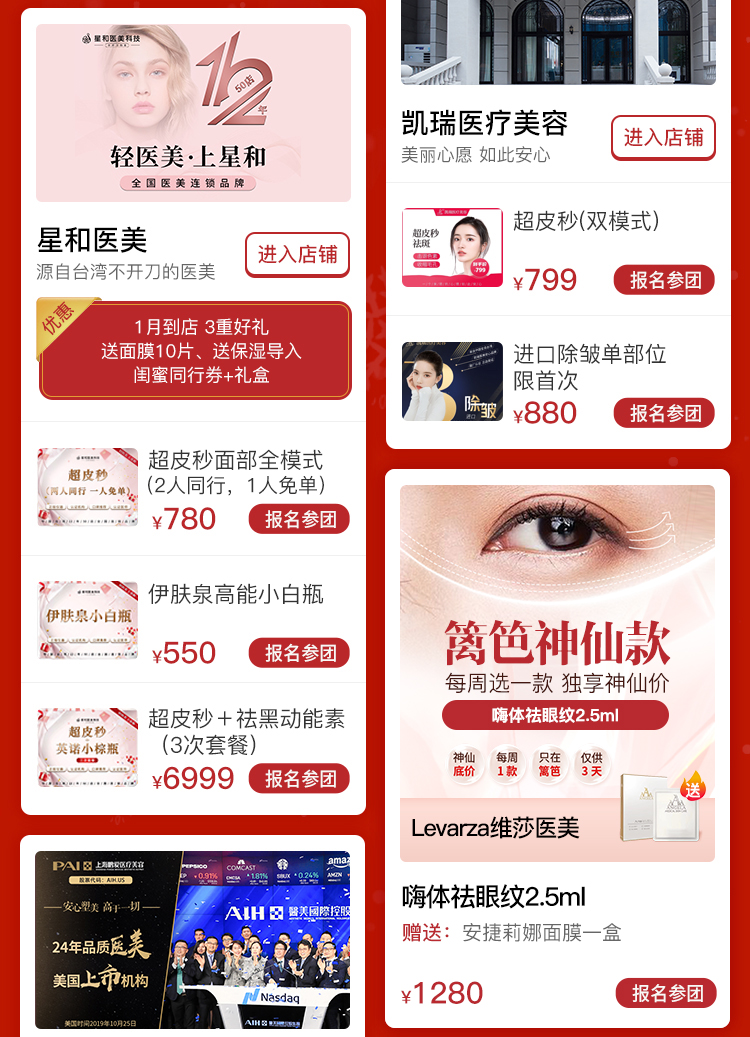This screenshot has height=1037, width=750.
Task: View 超皮秒(双模式) product image
Action: coord(452,248)
